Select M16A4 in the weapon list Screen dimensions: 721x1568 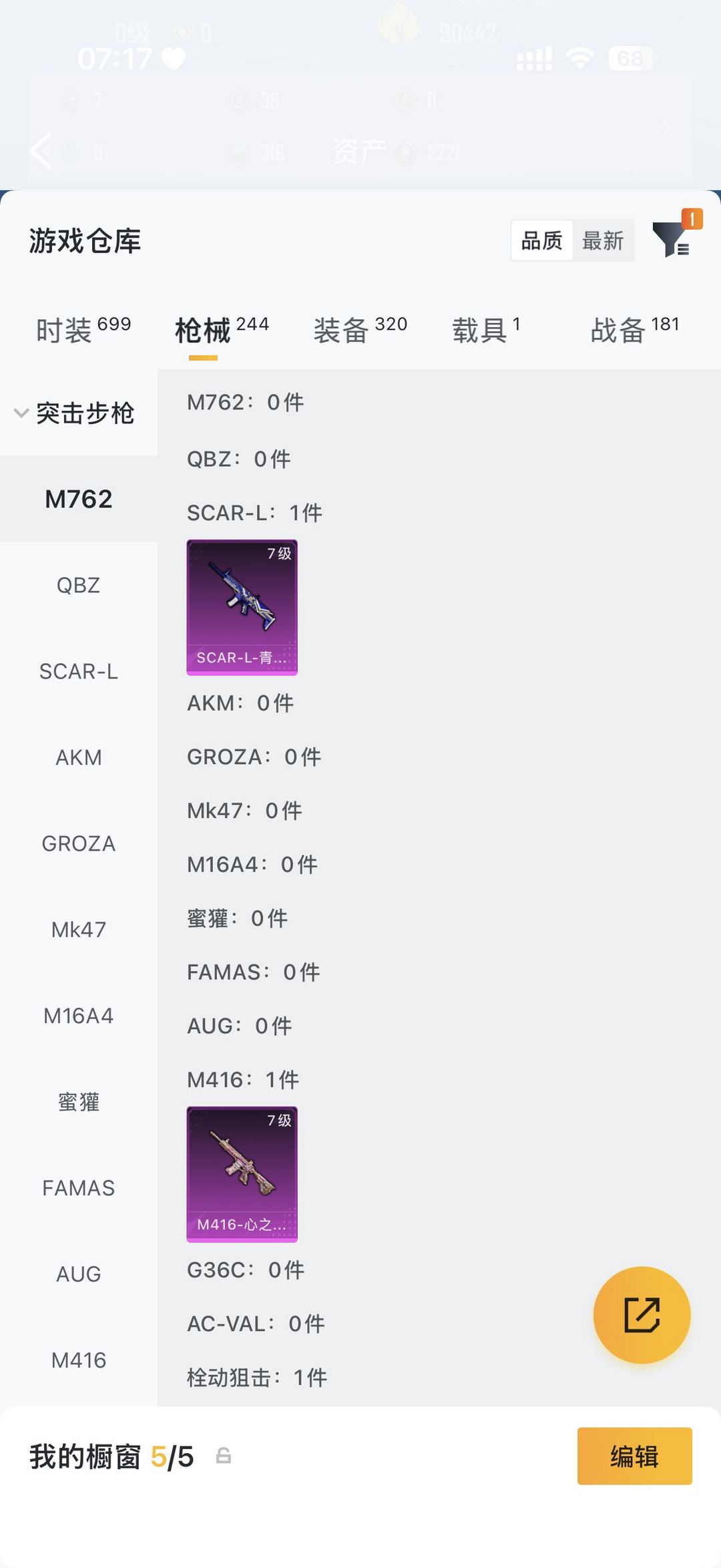tap(79, 1016)
